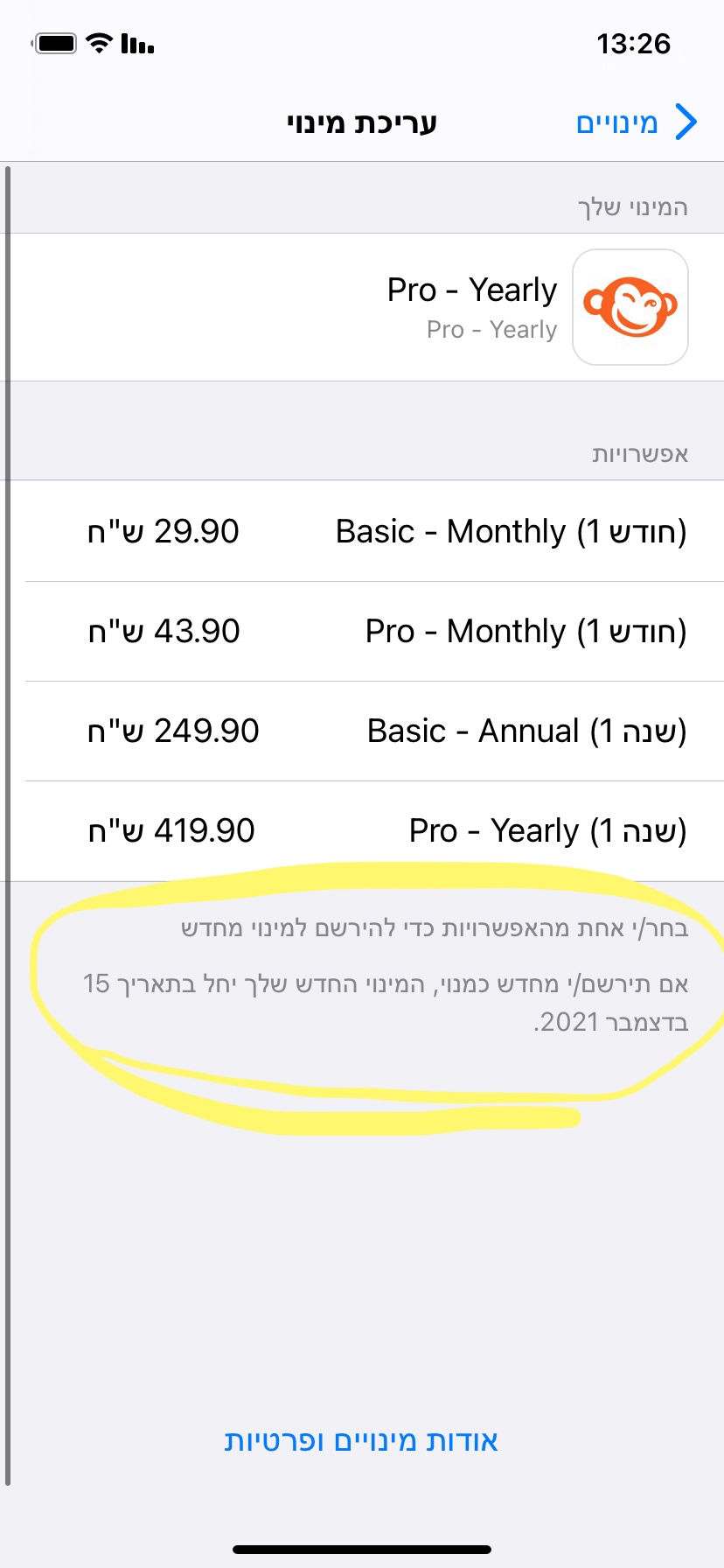Select the Basic - Monthly 29.90 option
This screenshot has height=1568, width=724.
[x=385, y=531]
